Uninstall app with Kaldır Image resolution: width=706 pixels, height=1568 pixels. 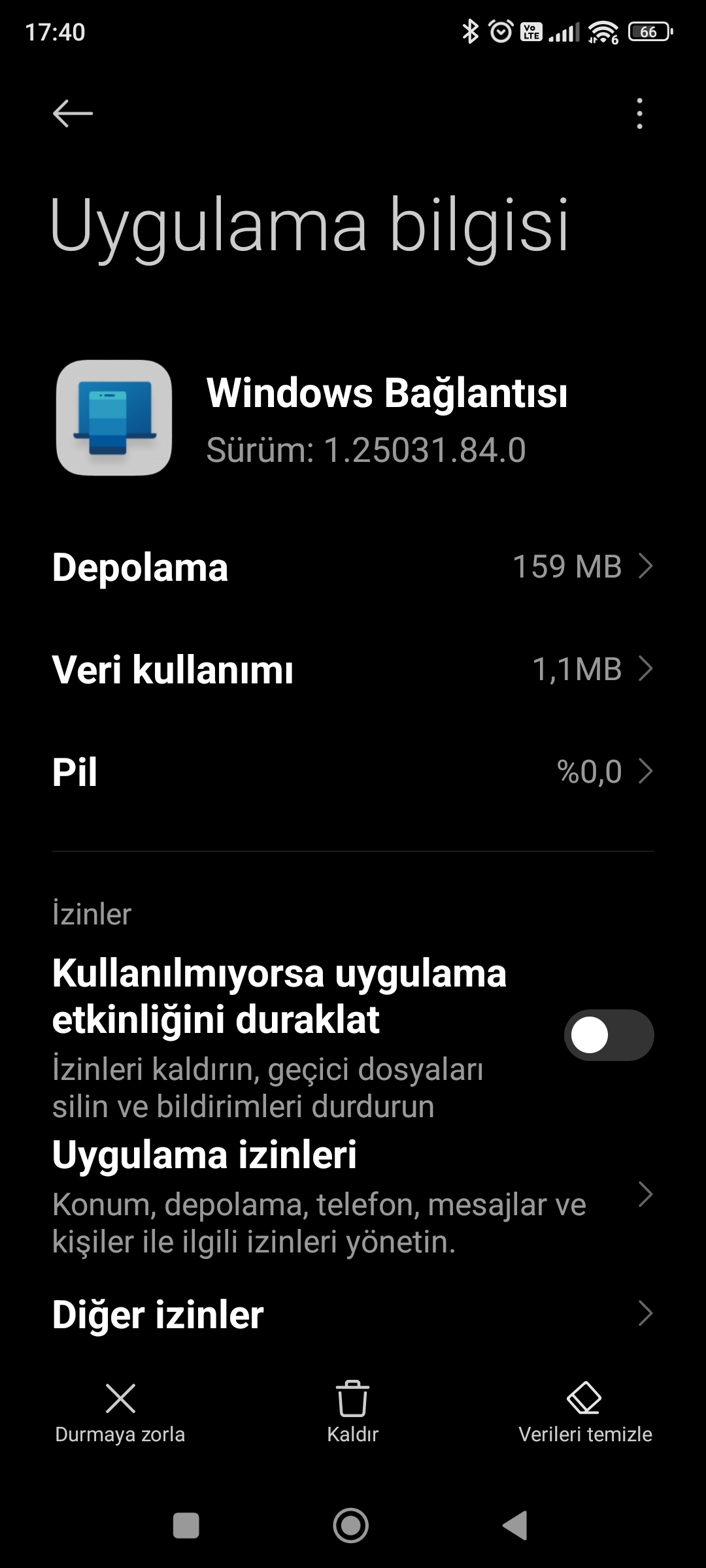click(x=353, y=1413)
